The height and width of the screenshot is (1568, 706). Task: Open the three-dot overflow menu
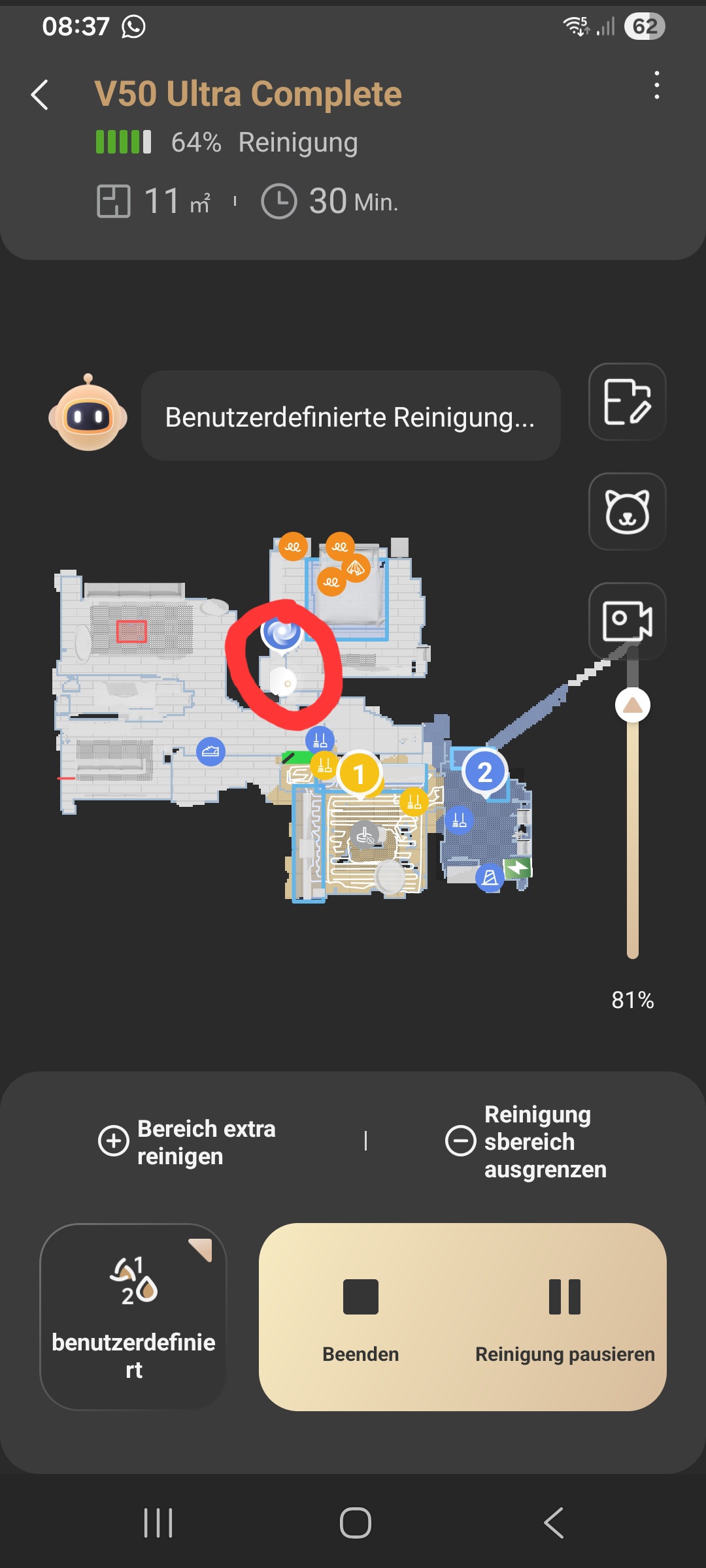pos(656,86)
